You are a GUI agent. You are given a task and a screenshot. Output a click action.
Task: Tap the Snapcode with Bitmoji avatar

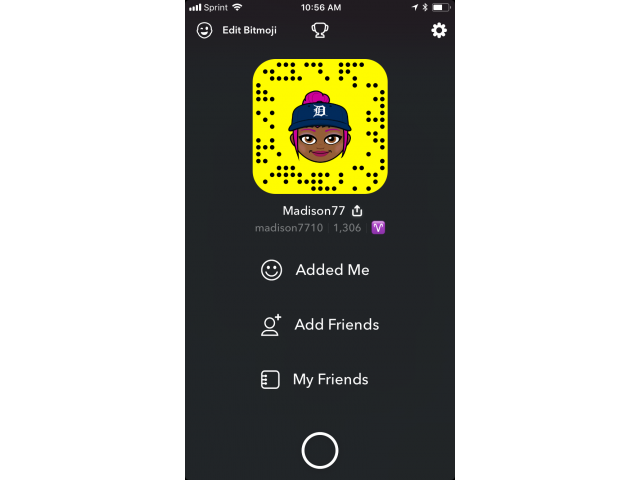320,126
